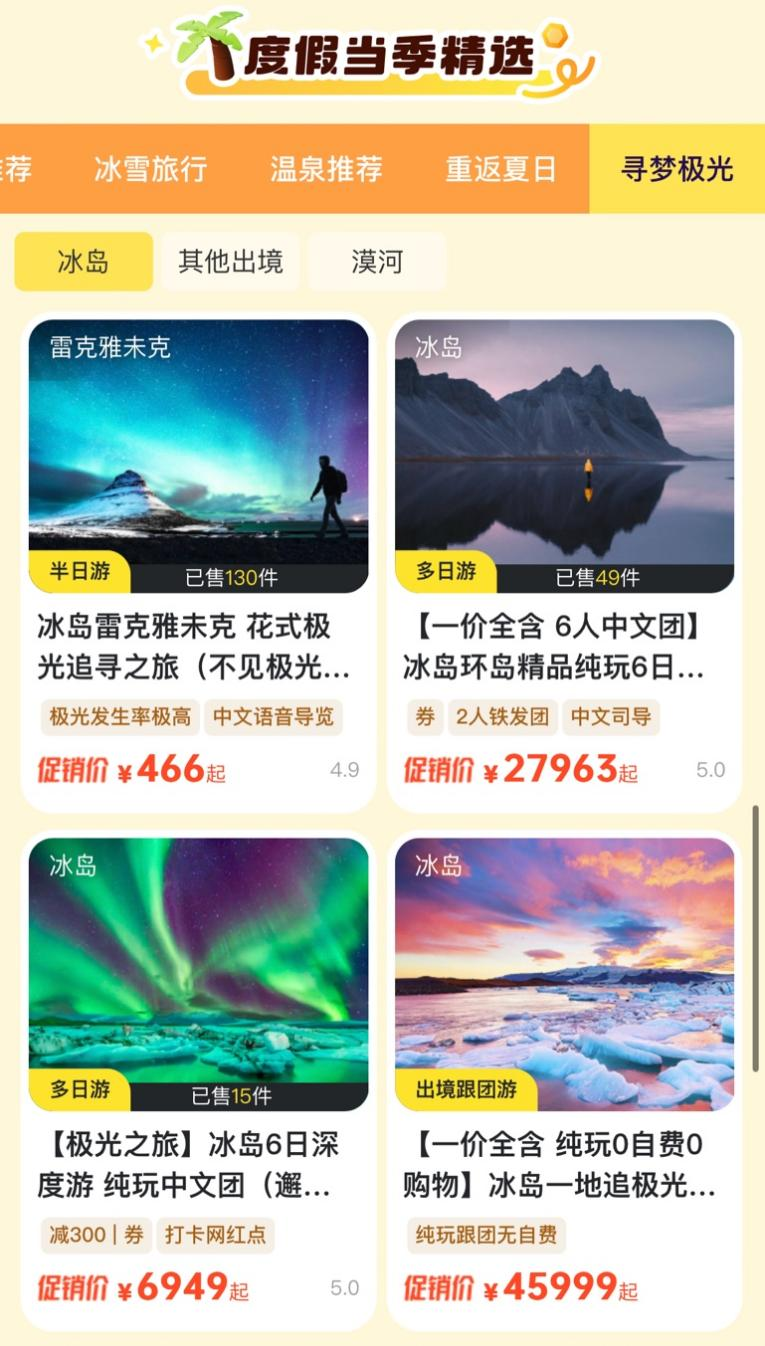Open the 温泉推荐 tab
This screenshot has height=1346, width=765.
[326, 169]
